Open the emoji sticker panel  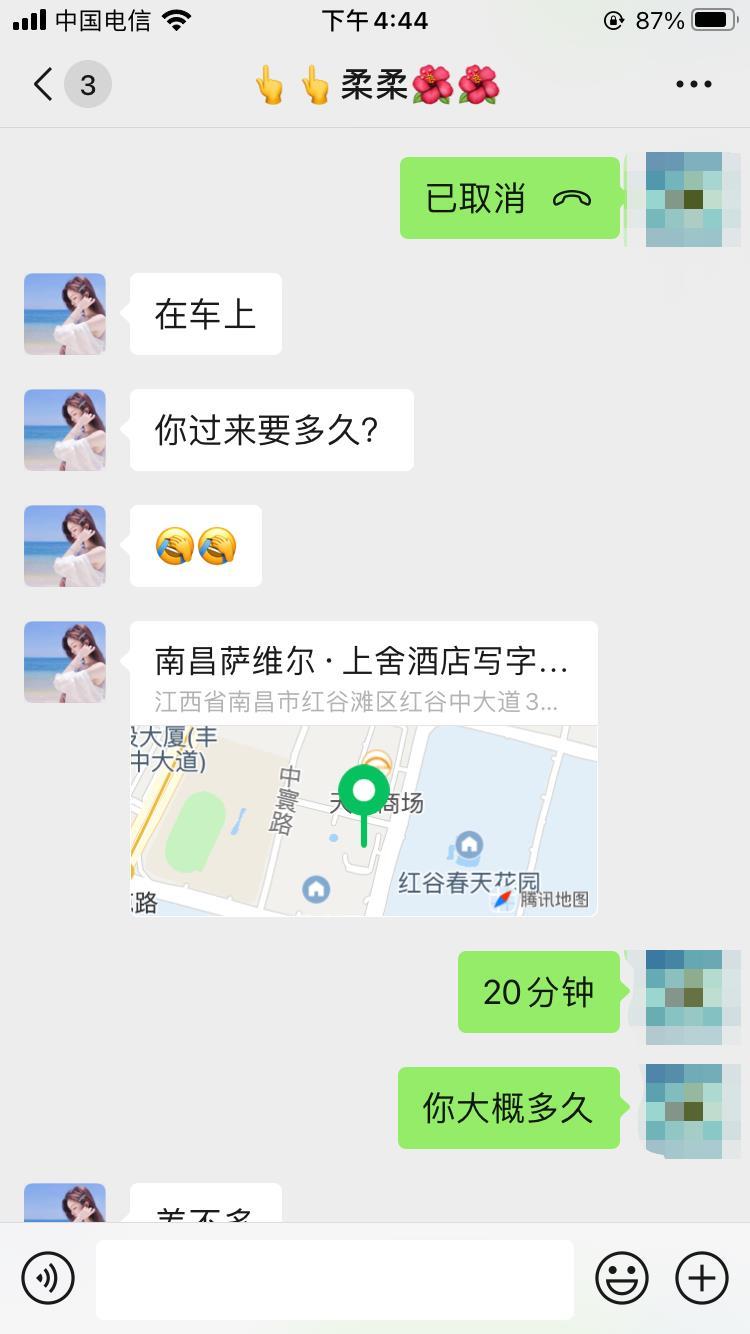621,1278
